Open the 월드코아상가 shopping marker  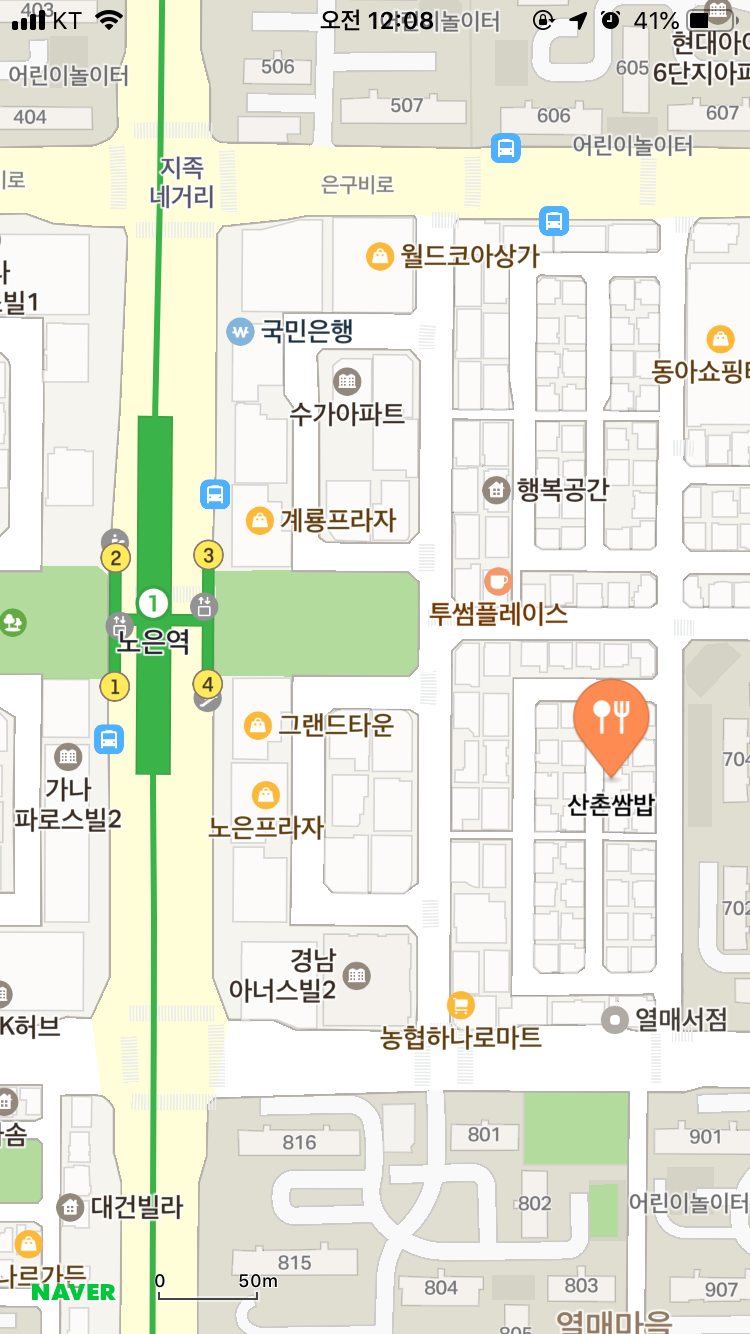pos(379,256)
